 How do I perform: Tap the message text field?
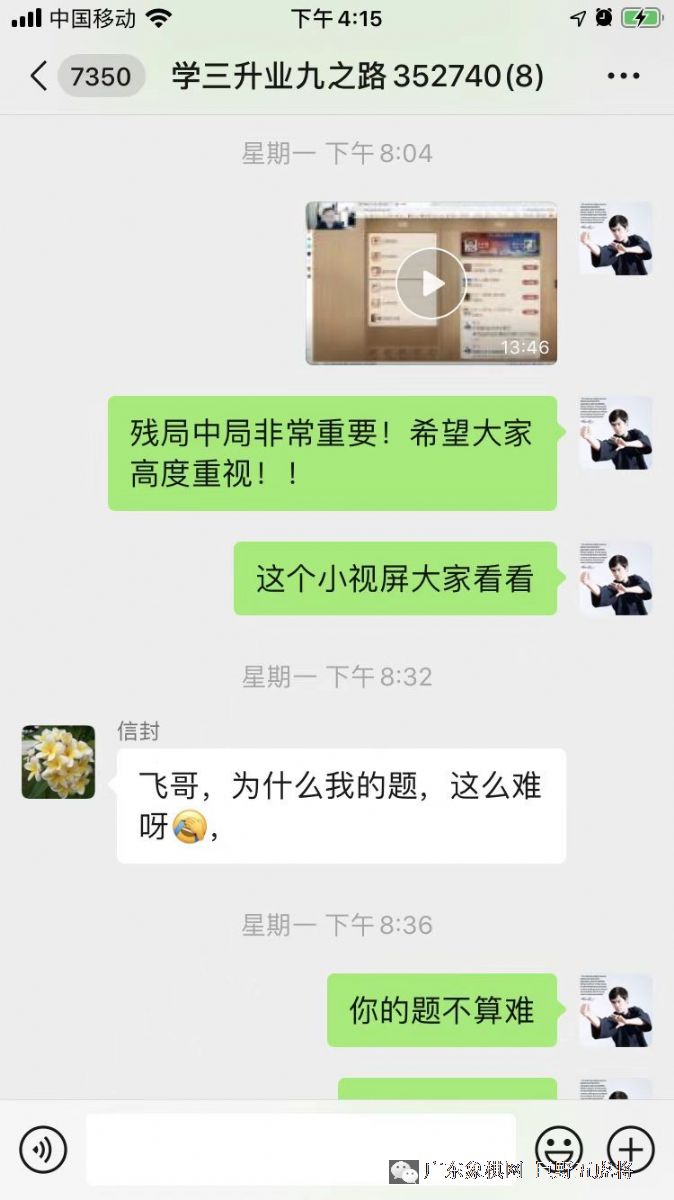[x=300, y=1148]
